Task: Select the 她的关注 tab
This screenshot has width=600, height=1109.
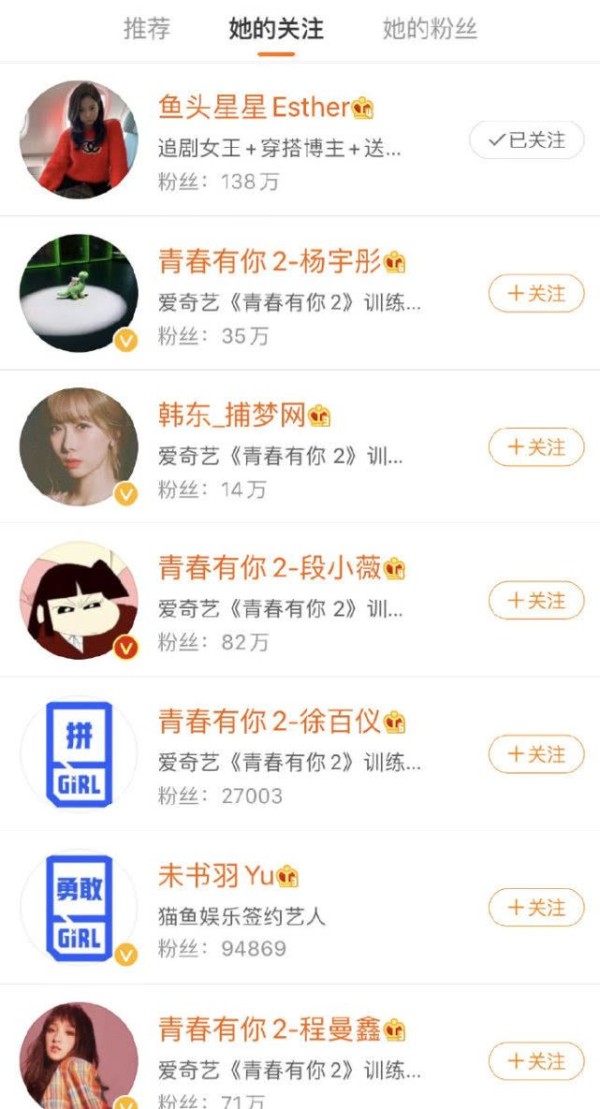Action: pyautogui.click(x=276, y=29)
